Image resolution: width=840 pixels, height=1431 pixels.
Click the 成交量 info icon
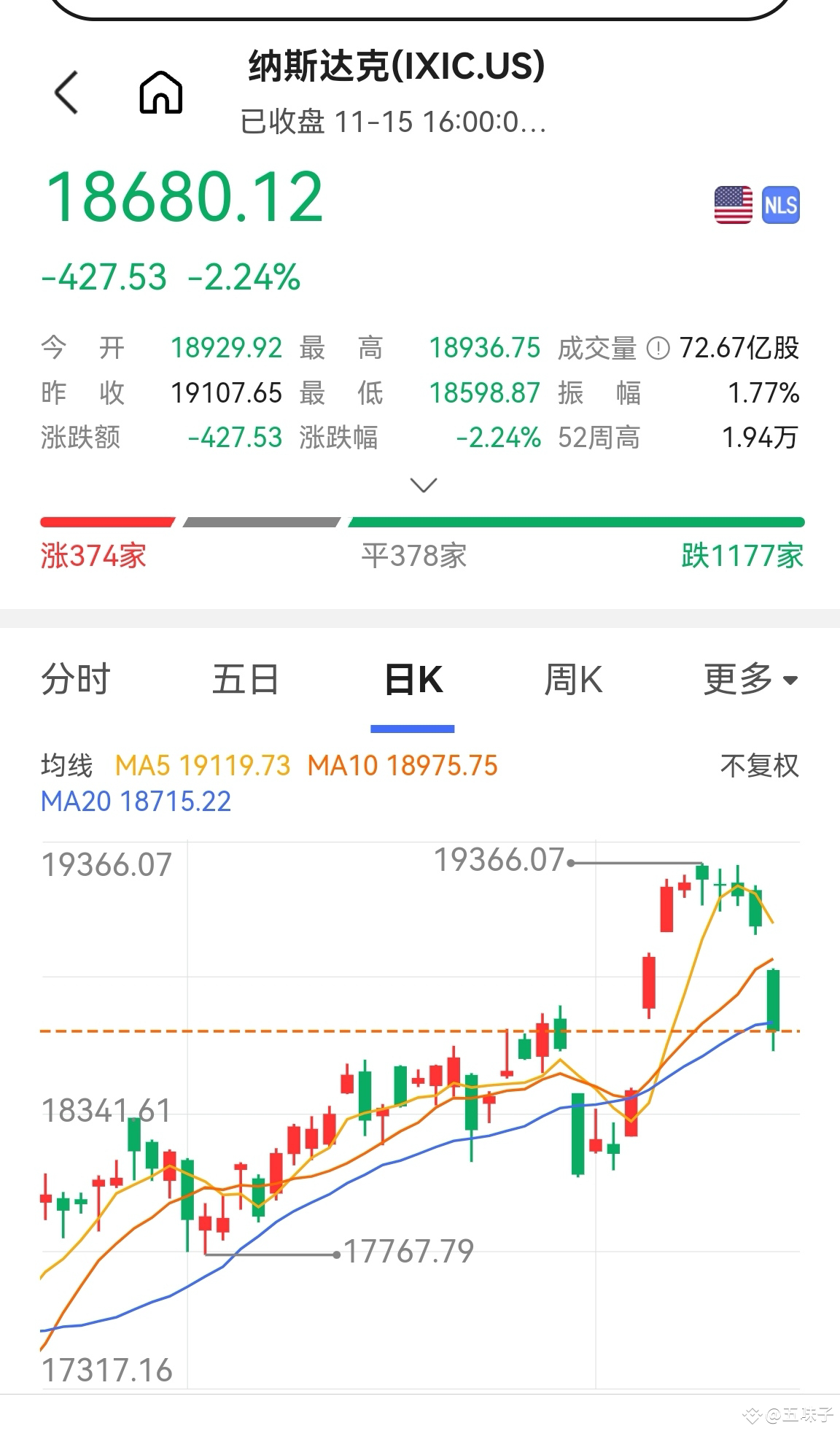pyautogui.click(x=658, y=349)
